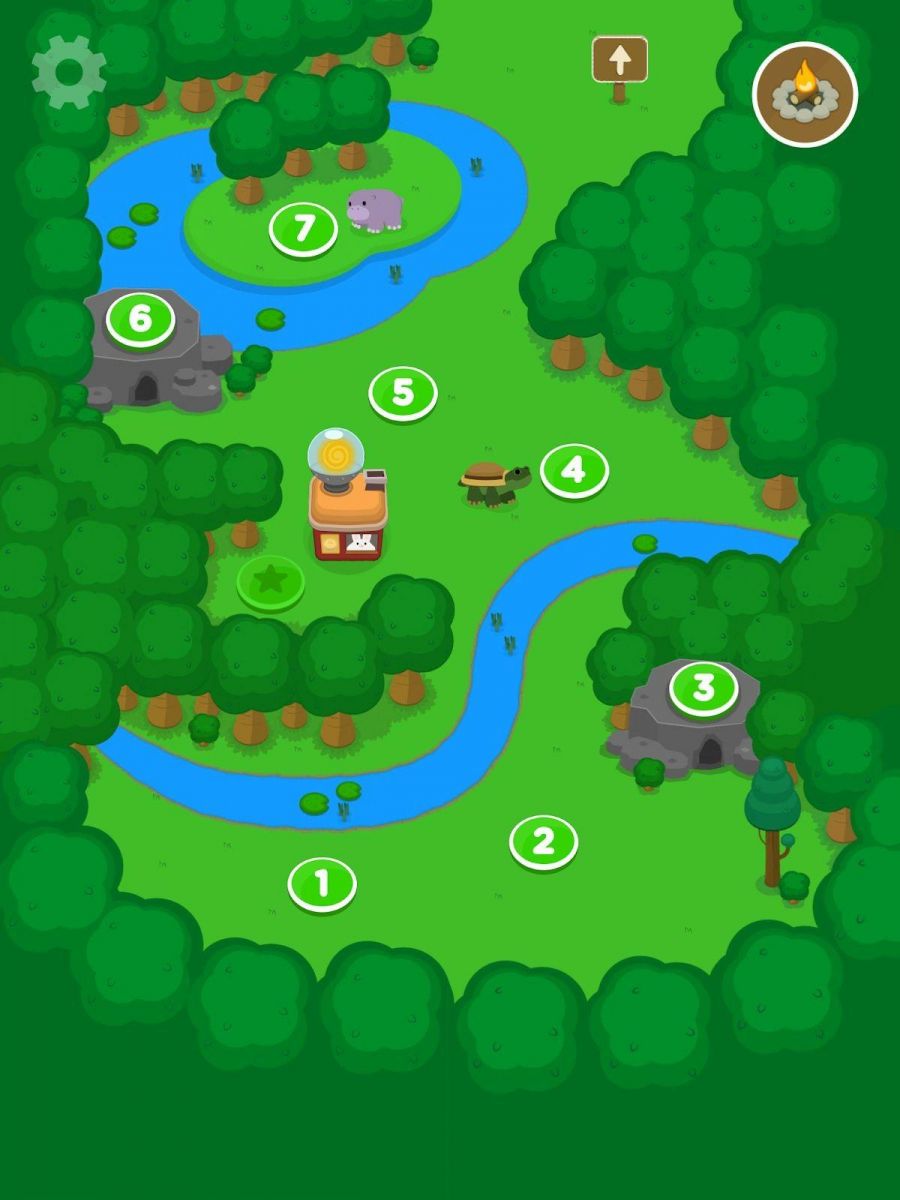The width and height of the screenshot is (900, 1200).
Task: Choose level 7 on the island
Action: pos(302,229)
